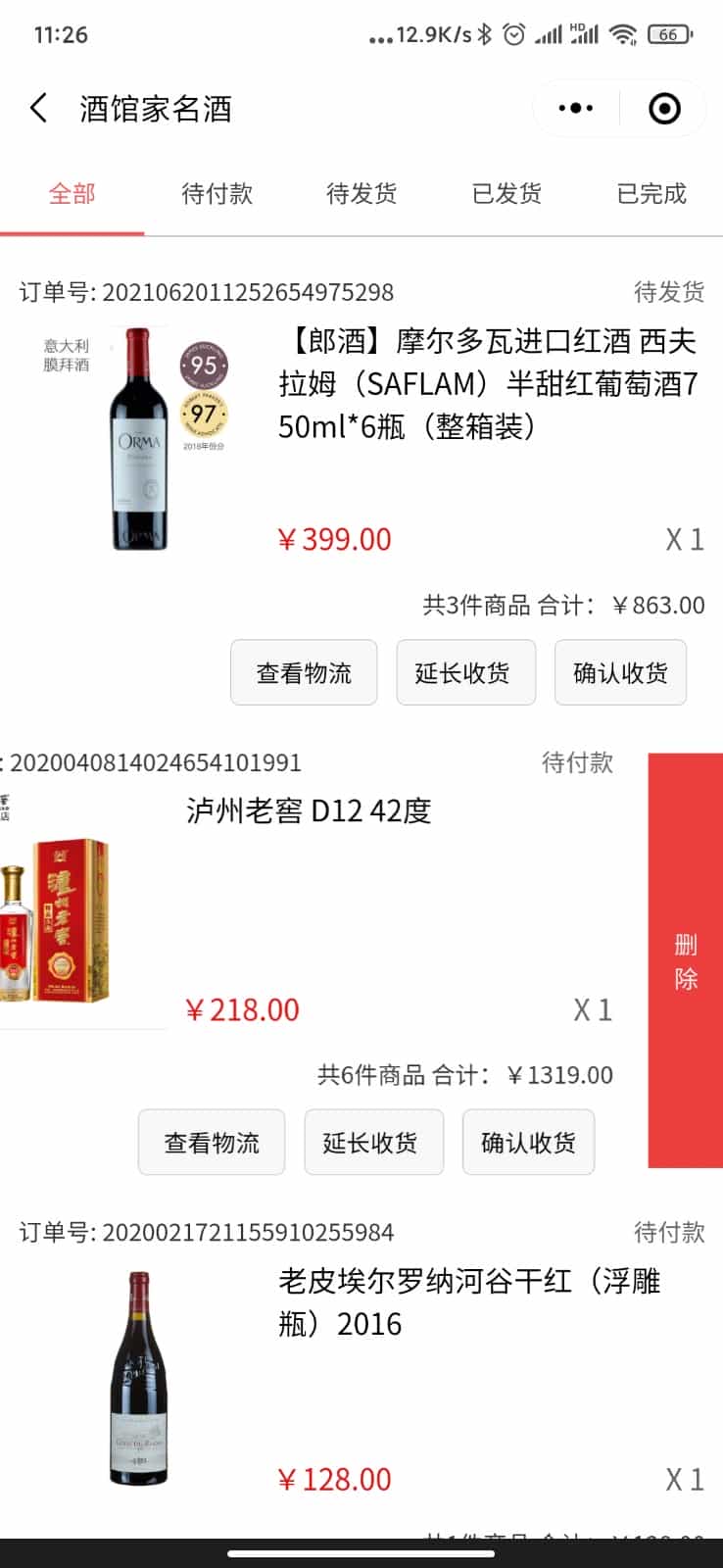Open the 摩尔多瓦进口红酒 order item
The width and height of the screenshot is (723, 1568).
tap(487, 384)
